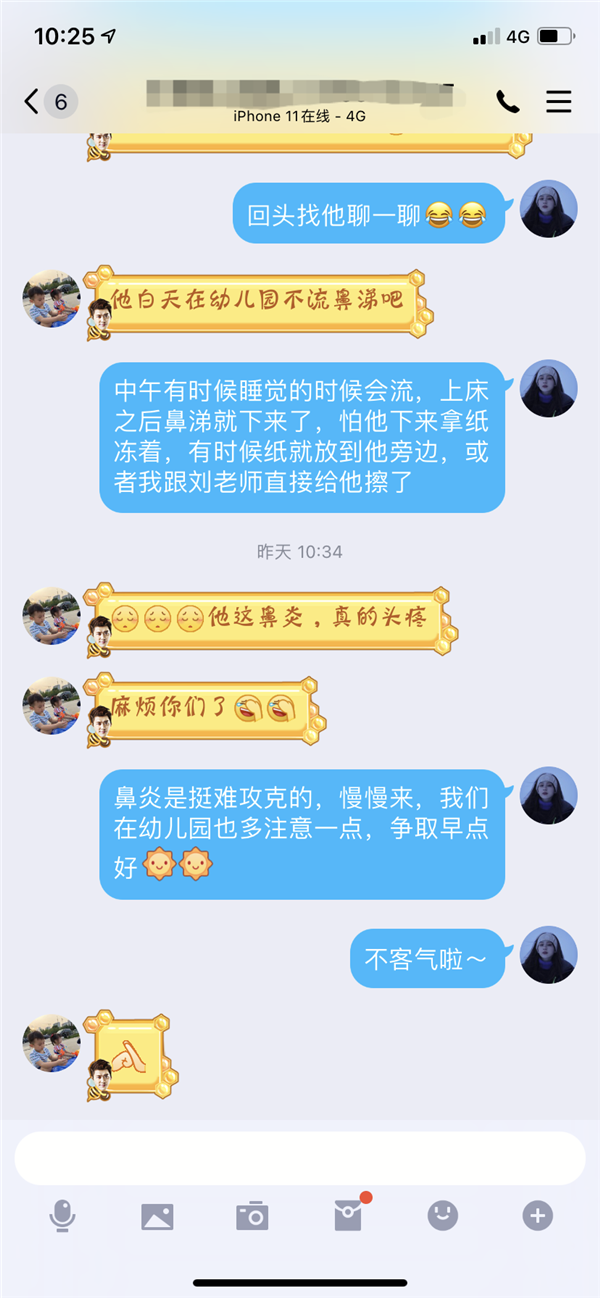The height and width of the screenshot is (1298, 600).
Task: Open the red envelope option
Action: pyautogui.click(x=347, y=1215)
